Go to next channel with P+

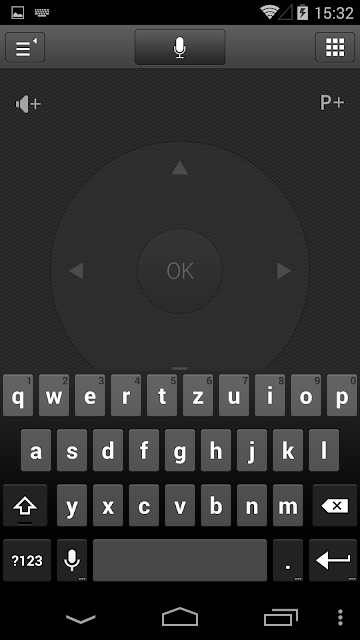tap(332, 103)
